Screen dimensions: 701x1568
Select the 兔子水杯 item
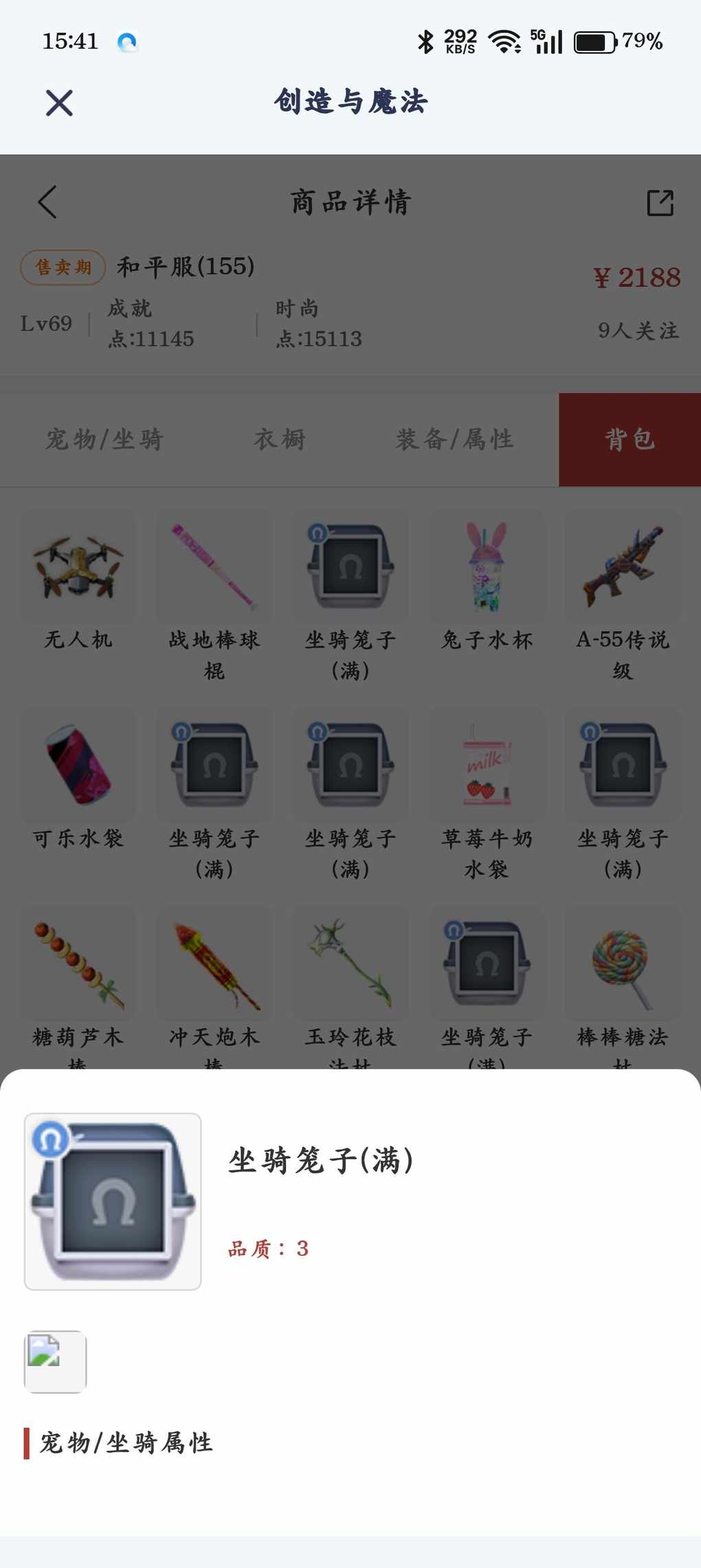(x=487, y=567)
